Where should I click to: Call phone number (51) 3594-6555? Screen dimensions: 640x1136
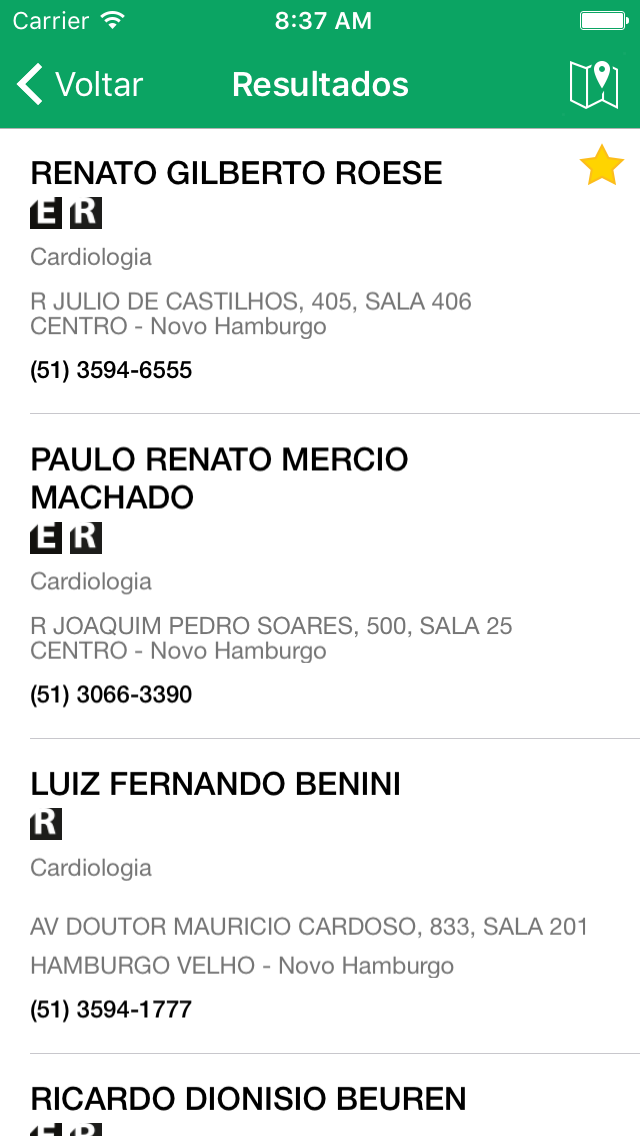[x=111, y=370]
